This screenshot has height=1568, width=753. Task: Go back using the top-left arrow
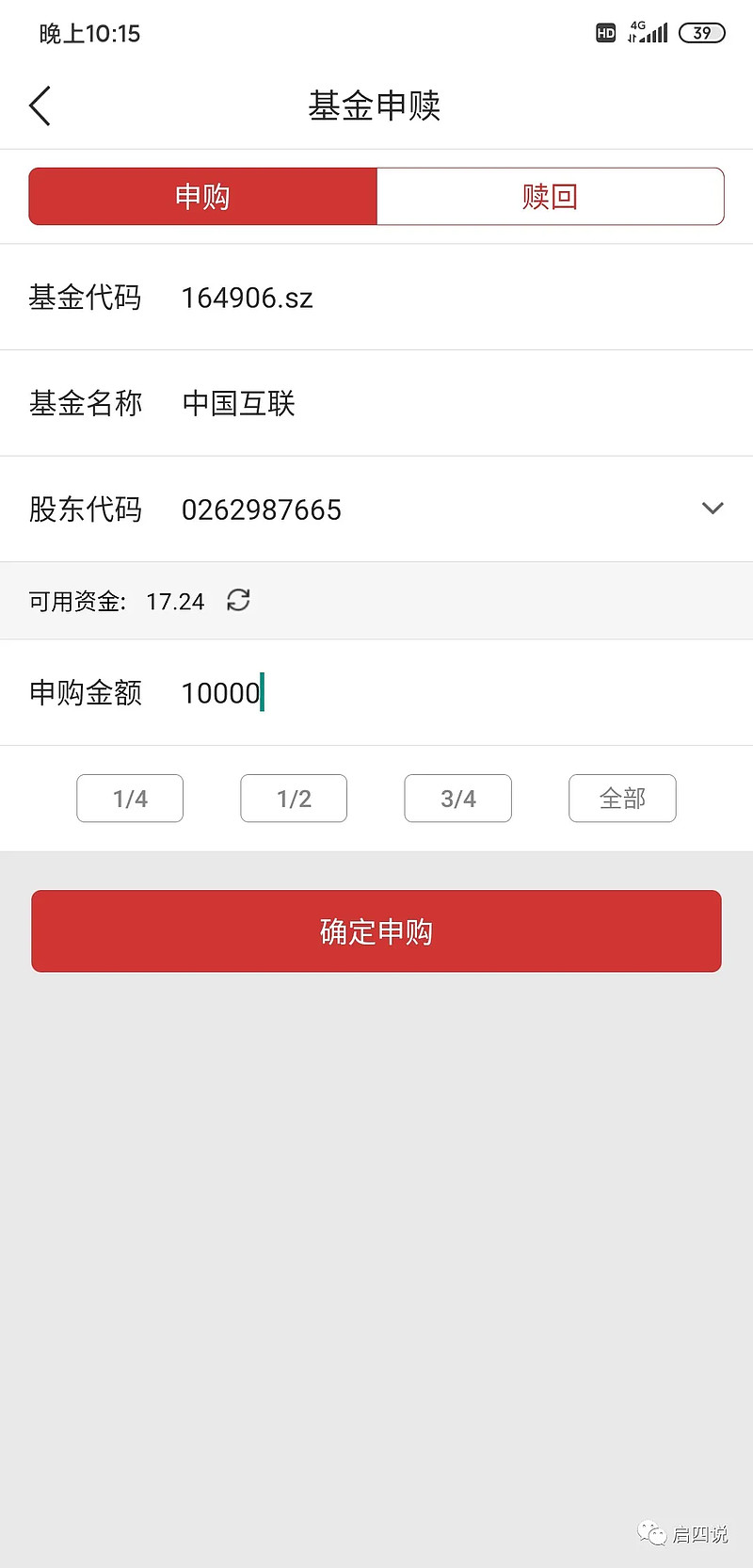click(x=40, y=105)
